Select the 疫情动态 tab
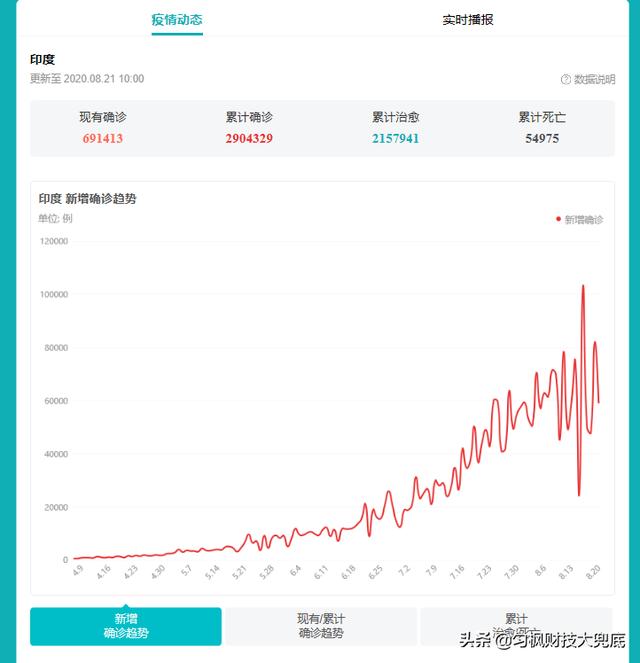Image resolution: width=640 pixels, height=663 pixels. click(177, 19)
